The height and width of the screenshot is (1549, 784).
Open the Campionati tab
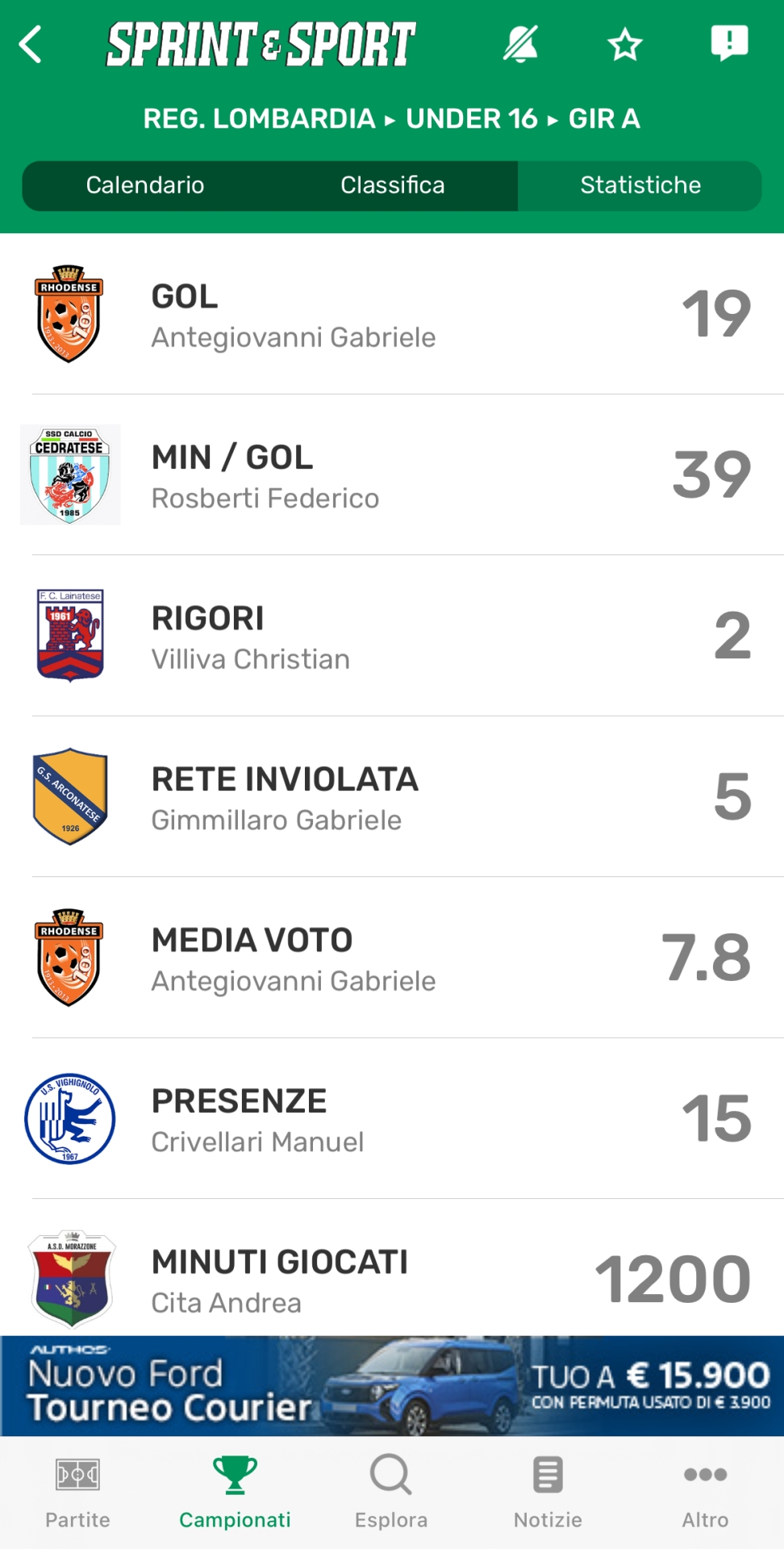tap(235, 1493)
